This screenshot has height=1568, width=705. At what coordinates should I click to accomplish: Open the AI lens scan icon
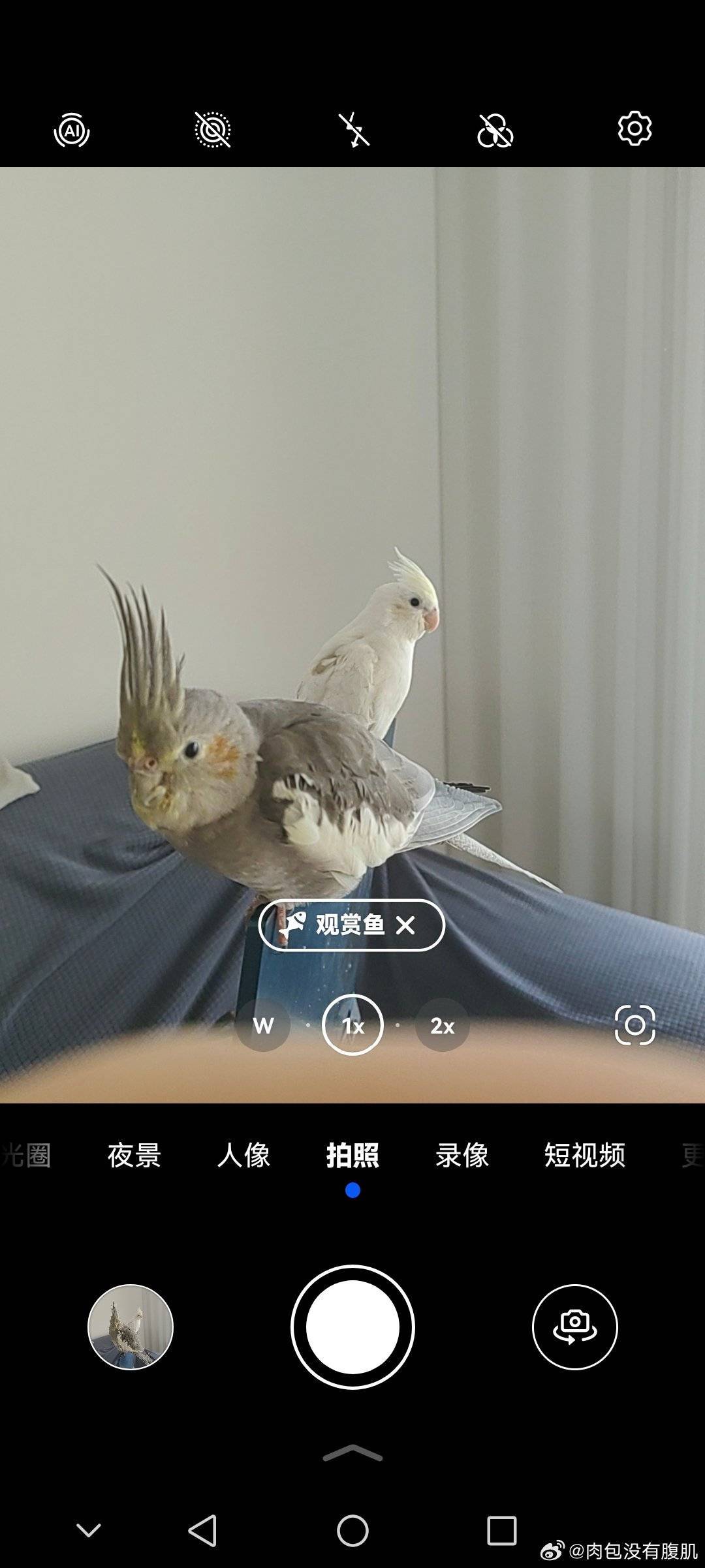pos(634,1025)
